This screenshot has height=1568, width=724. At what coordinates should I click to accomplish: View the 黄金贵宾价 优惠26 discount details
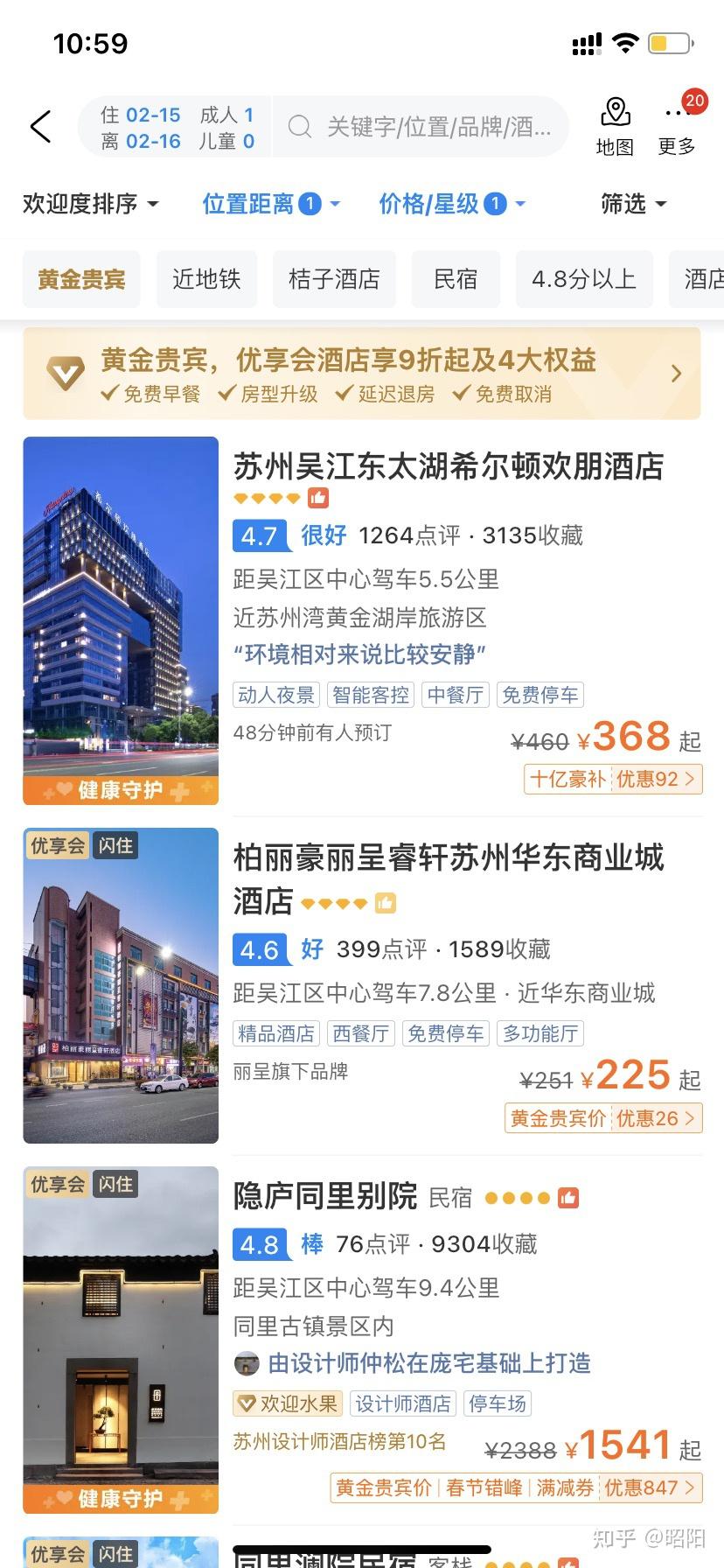[603, 1118]
